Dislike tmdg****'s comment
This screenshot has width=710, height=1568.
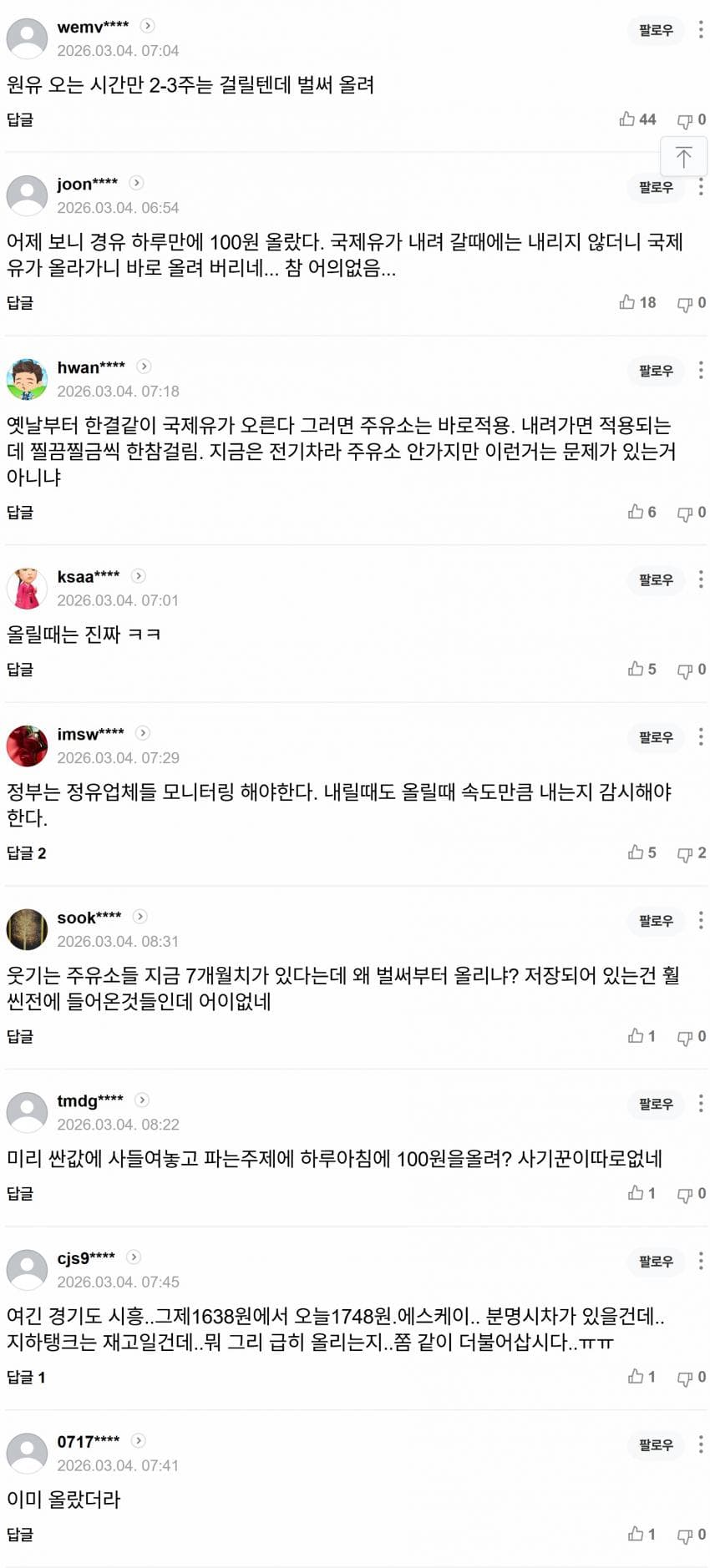691,1194
